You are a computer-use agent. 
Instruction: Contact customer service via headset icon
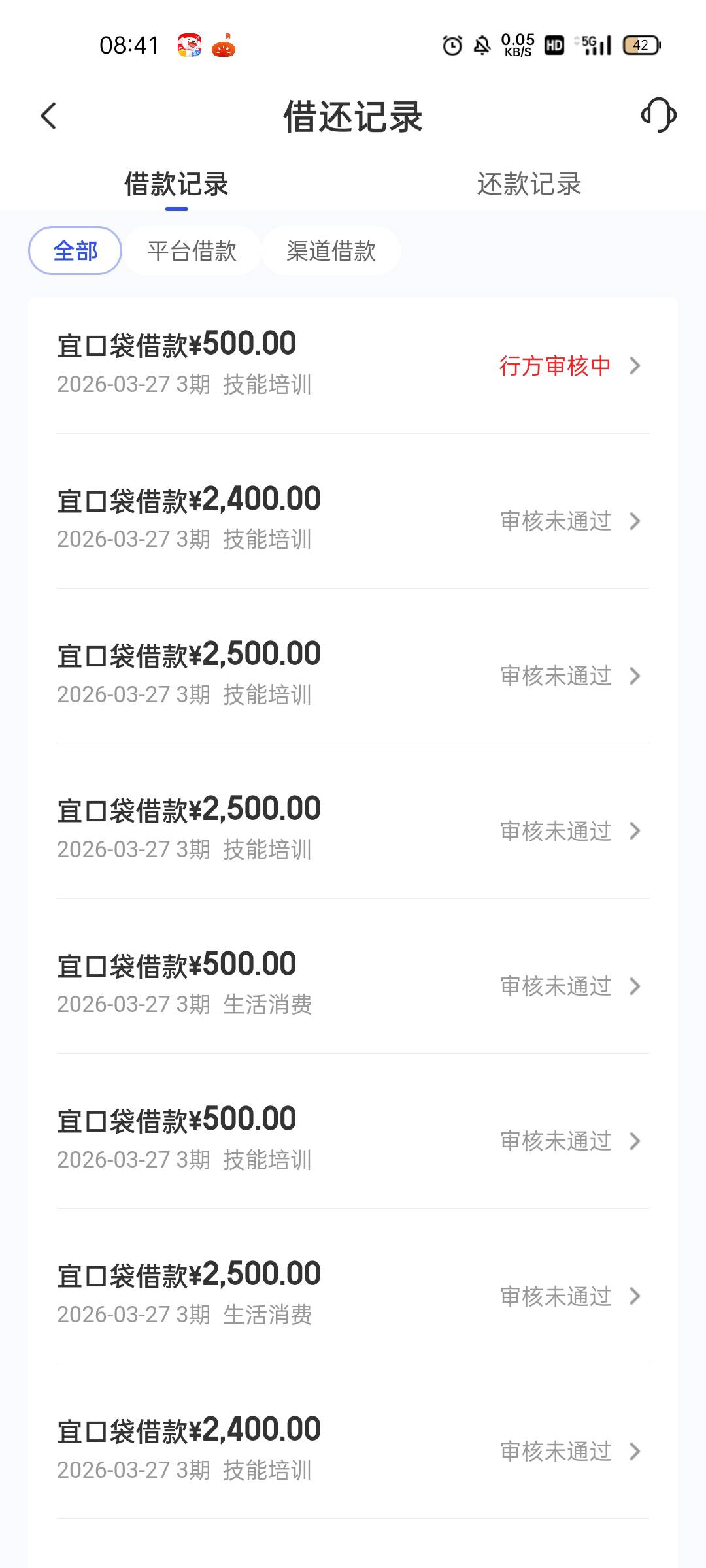(658, 116)
